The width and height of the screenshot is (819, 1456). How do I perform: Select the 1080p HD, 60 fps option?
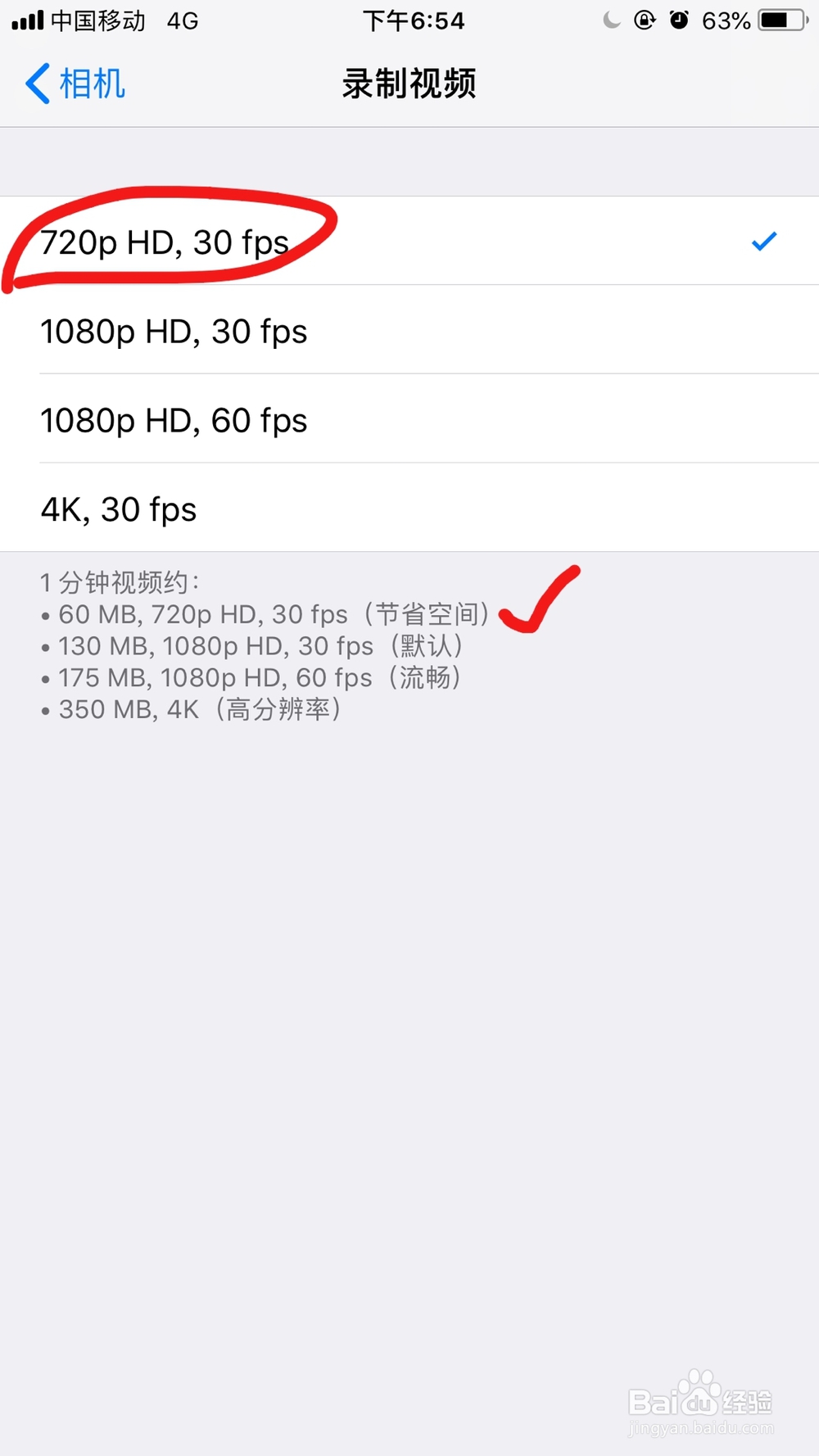click(x=174, y=420)
